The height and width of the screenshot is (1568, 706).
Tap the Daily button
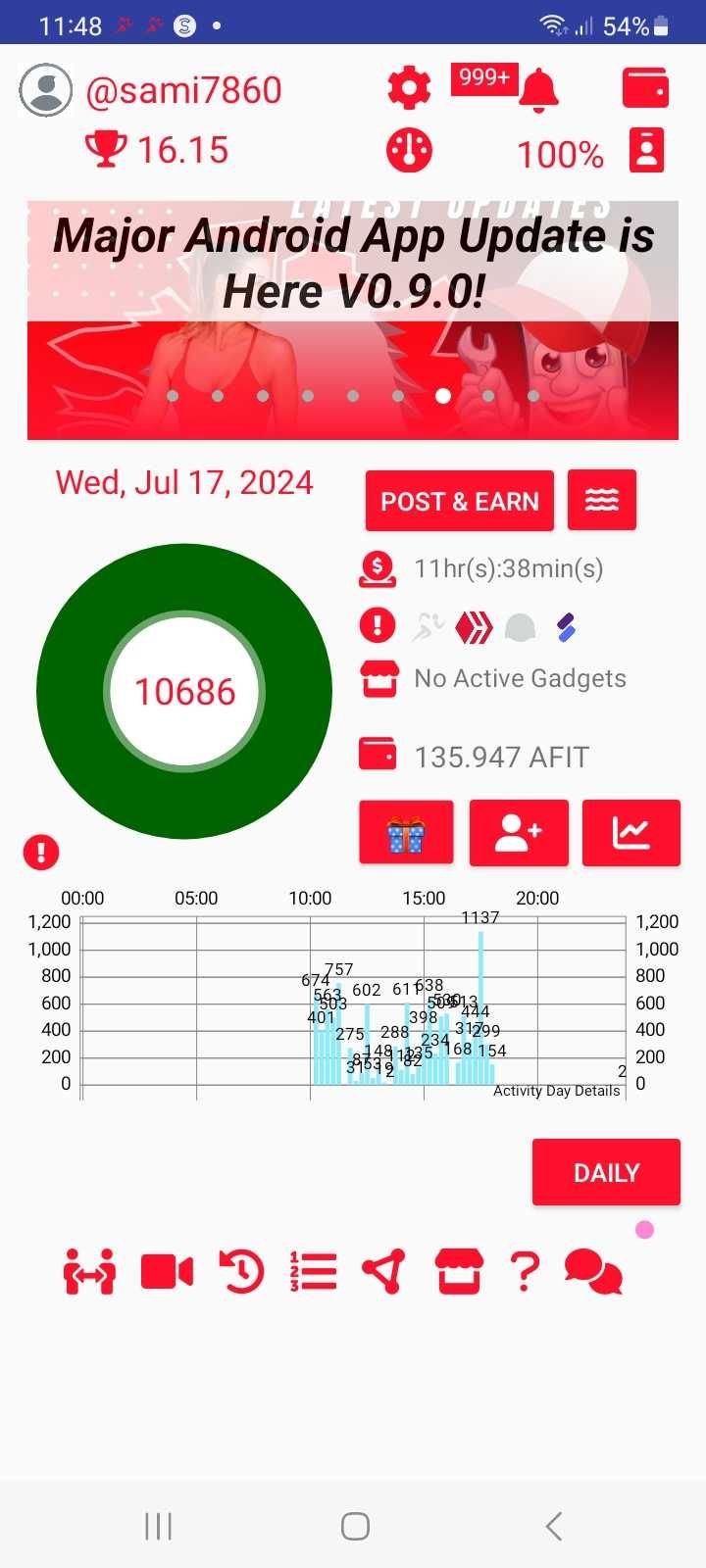pos(606,1172)
